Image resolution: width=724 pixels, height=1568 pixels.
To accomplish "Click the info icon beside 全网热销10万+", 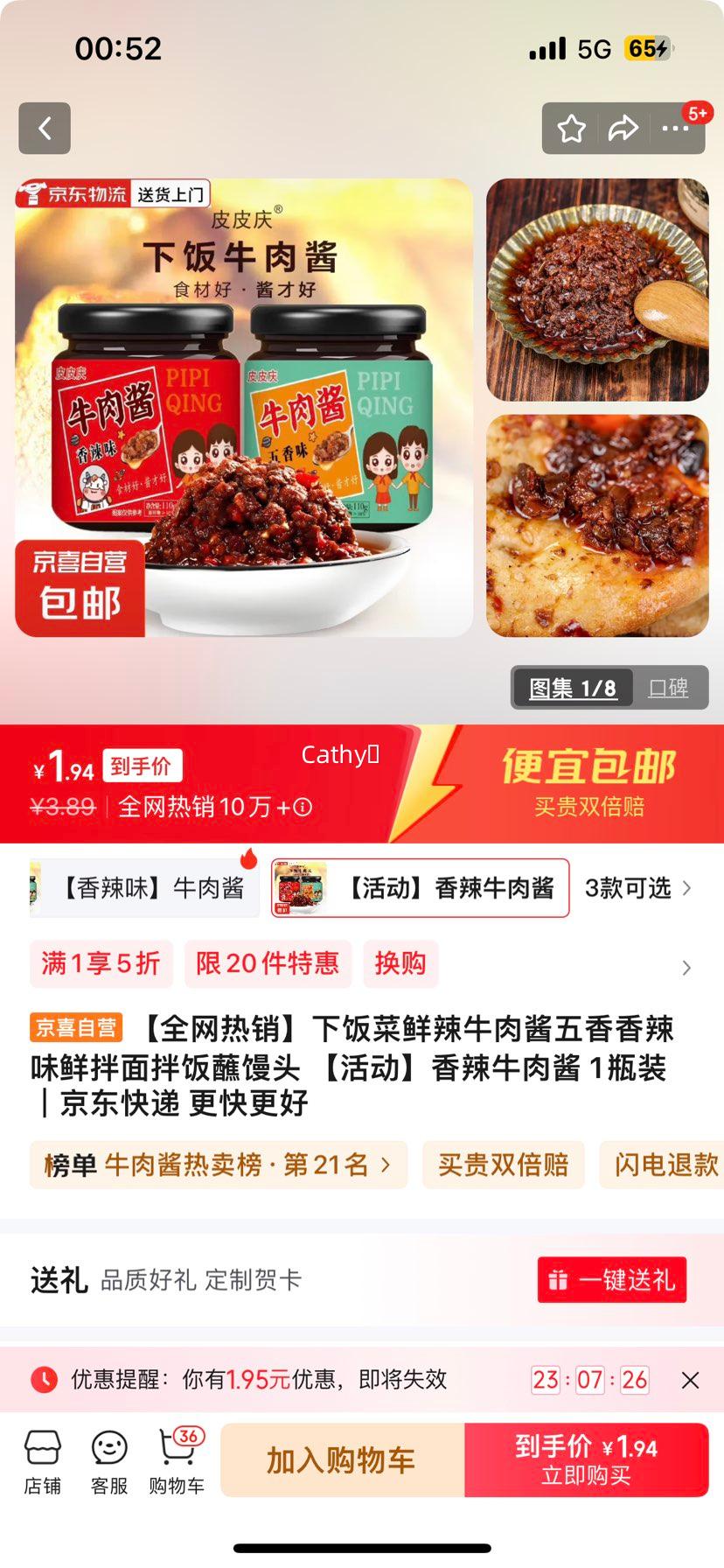I will coord(302,808).
